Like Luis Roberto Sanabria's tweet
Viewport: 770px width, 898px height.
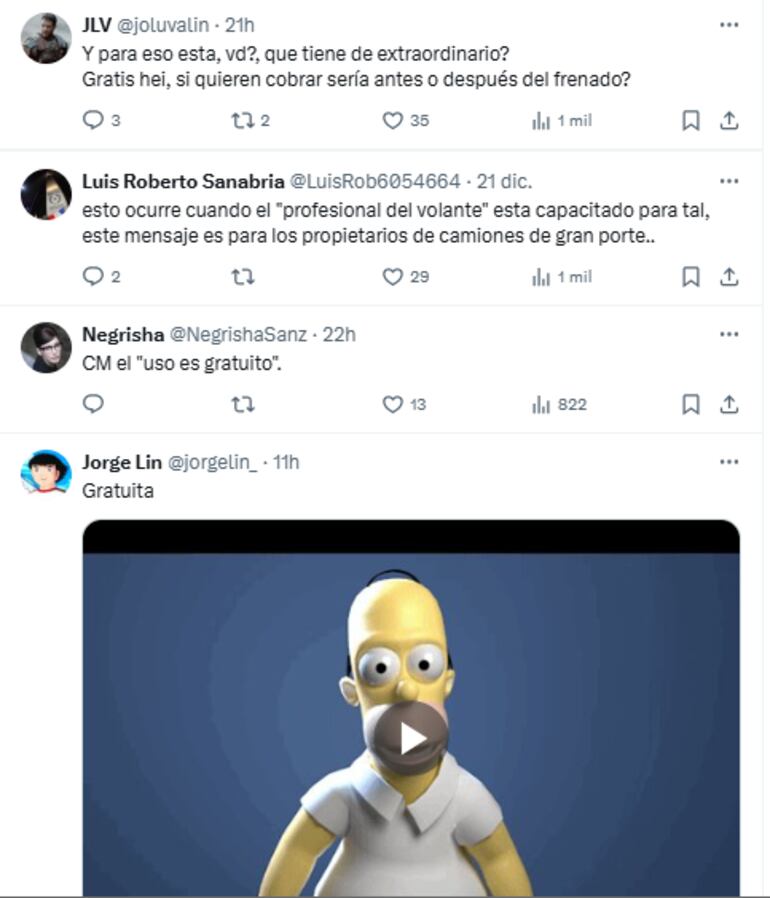point(393,277)
